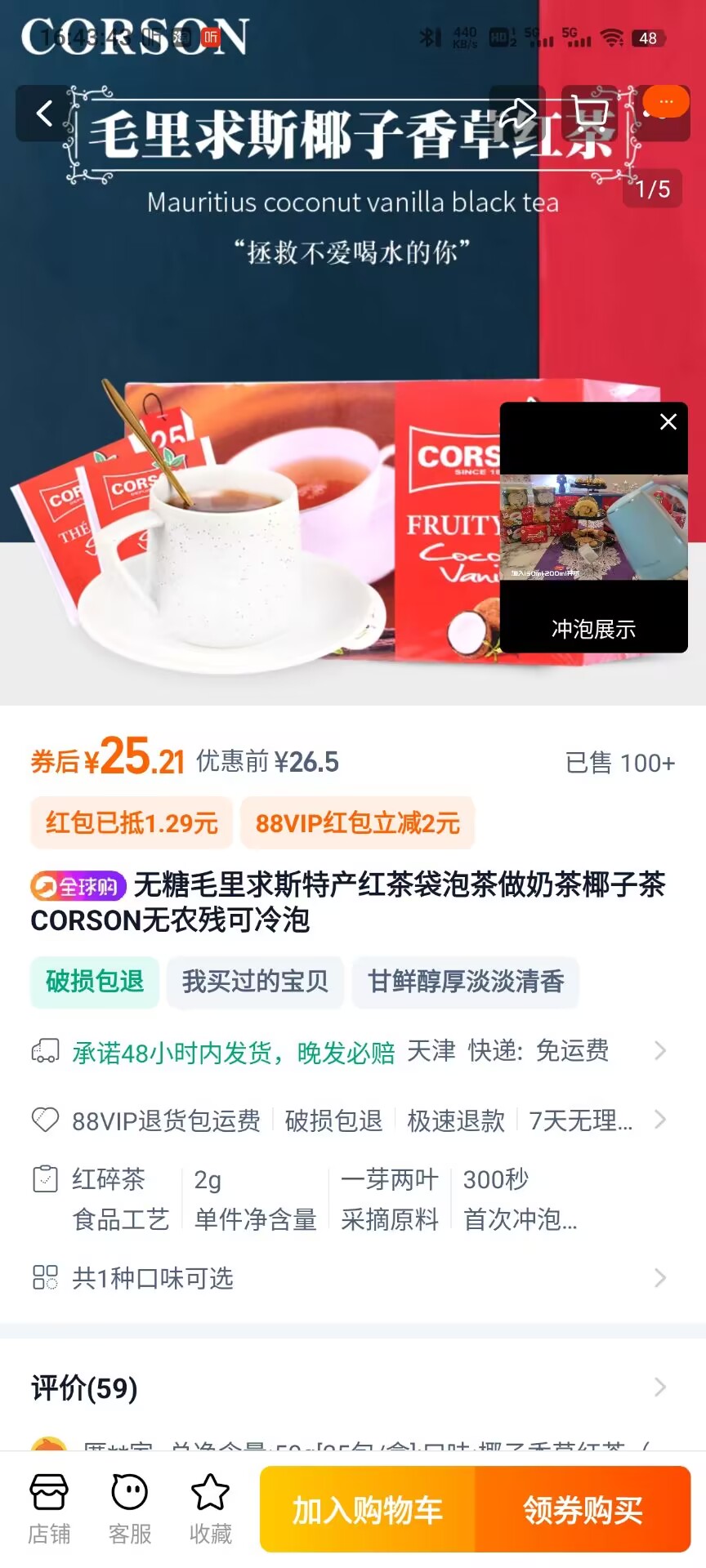Viewport: 706px width, 1568px height.
Task: Open the shopping cart icon
Action: point(590,114)
